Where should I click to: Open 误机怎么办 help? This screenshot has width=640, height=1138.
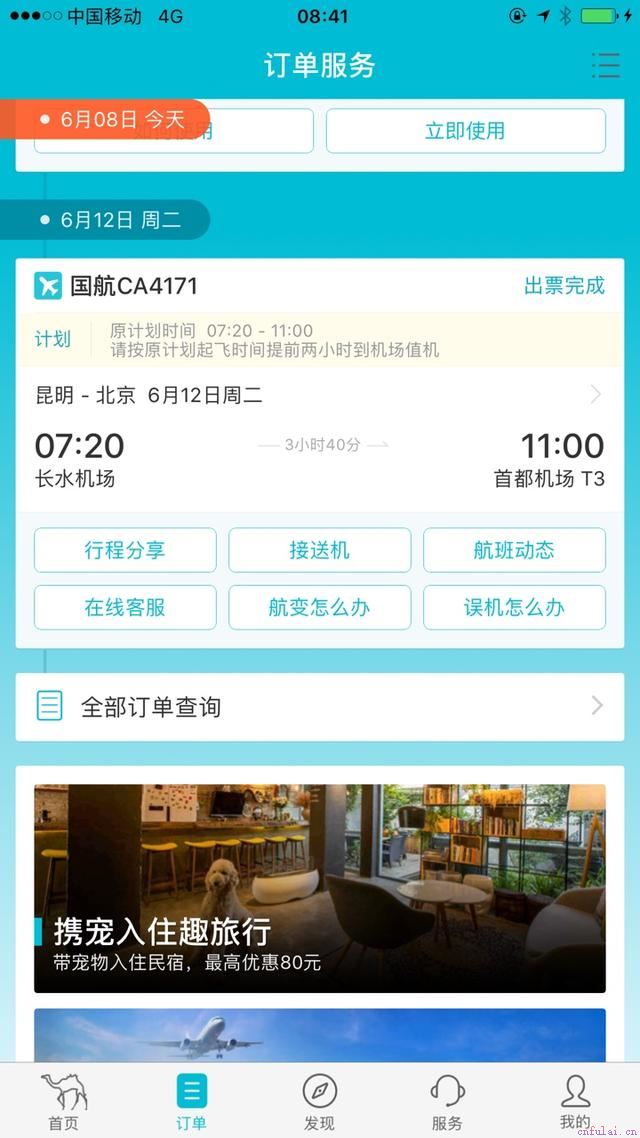(514, 607)
